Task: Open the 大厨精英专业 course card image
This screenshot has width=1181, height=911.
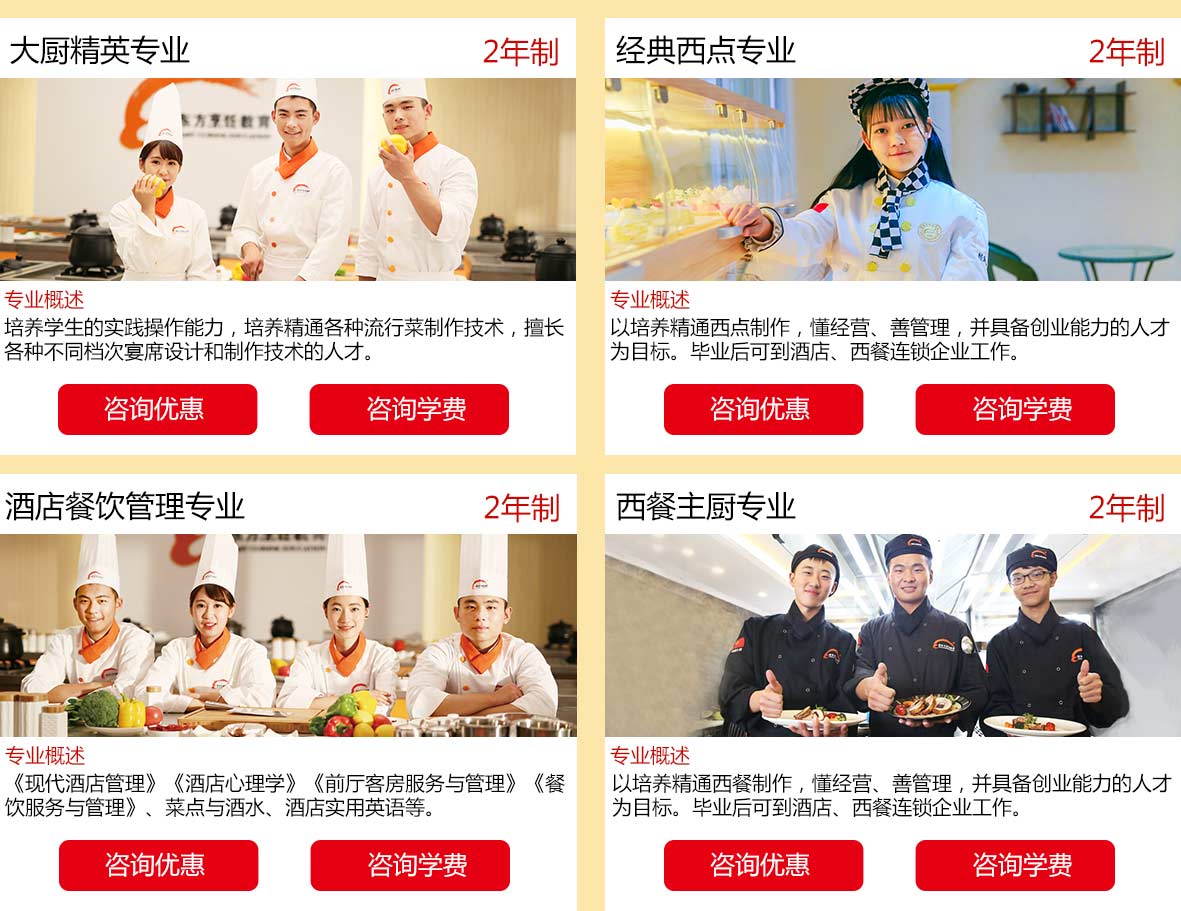Action: (288, 180)
